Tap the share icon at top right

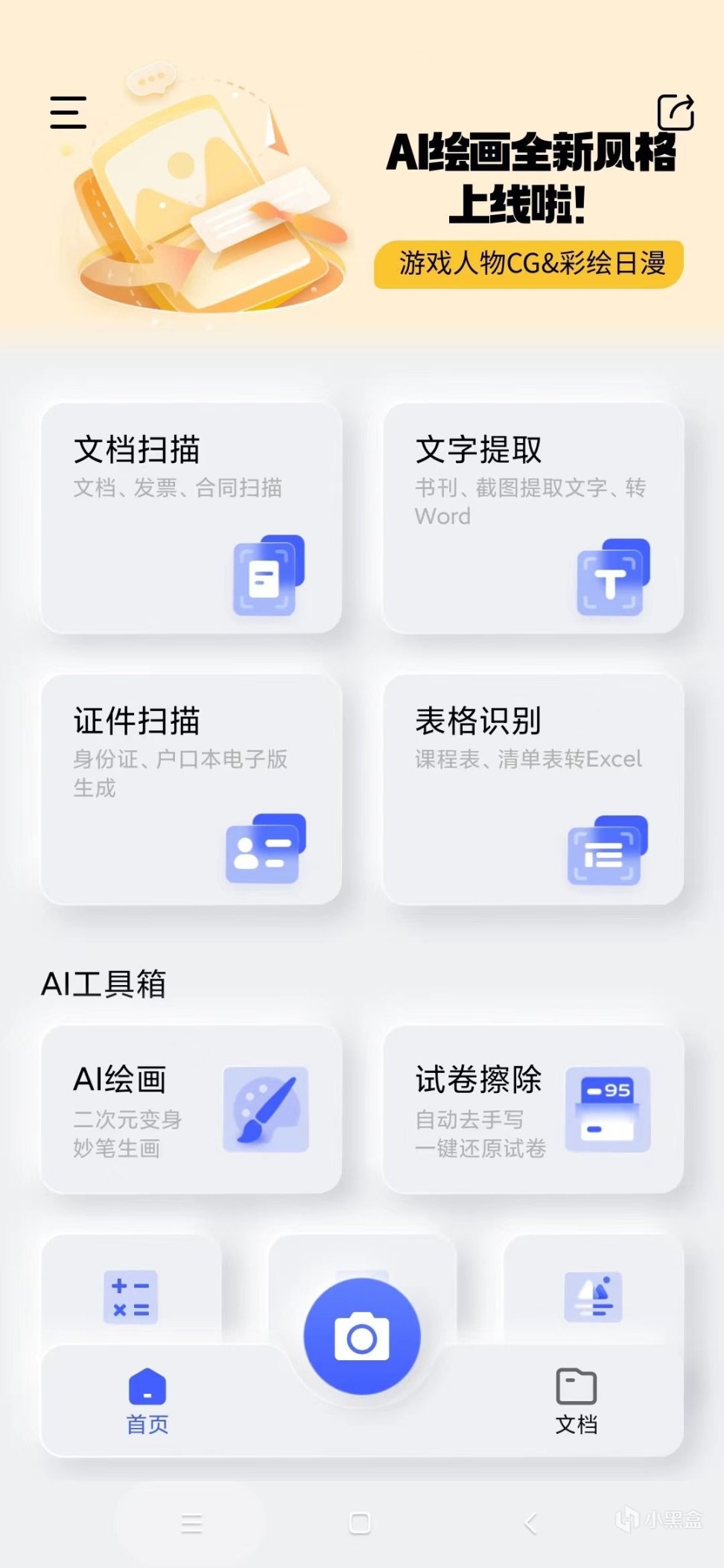[676, 112]
